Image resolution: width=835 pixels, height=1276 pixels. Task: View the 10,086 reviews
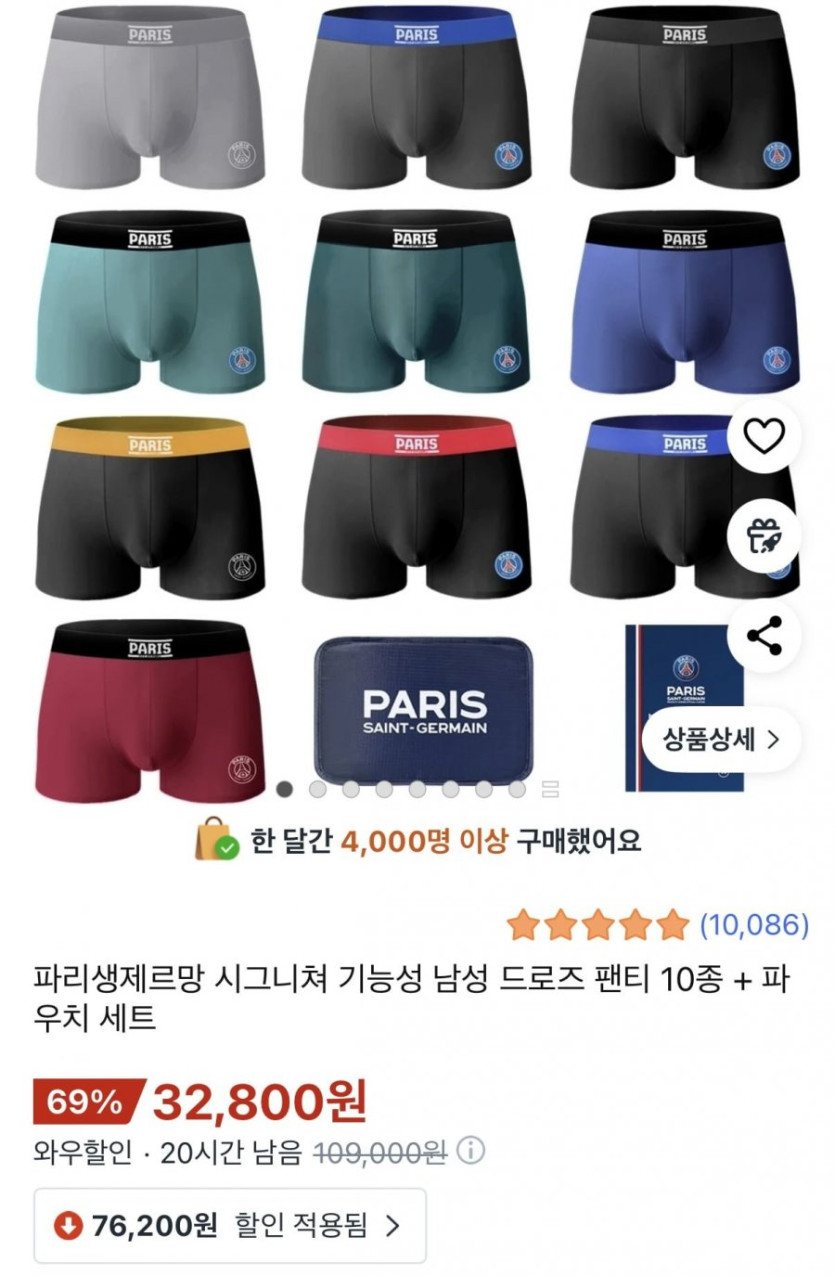coord(753,925)
